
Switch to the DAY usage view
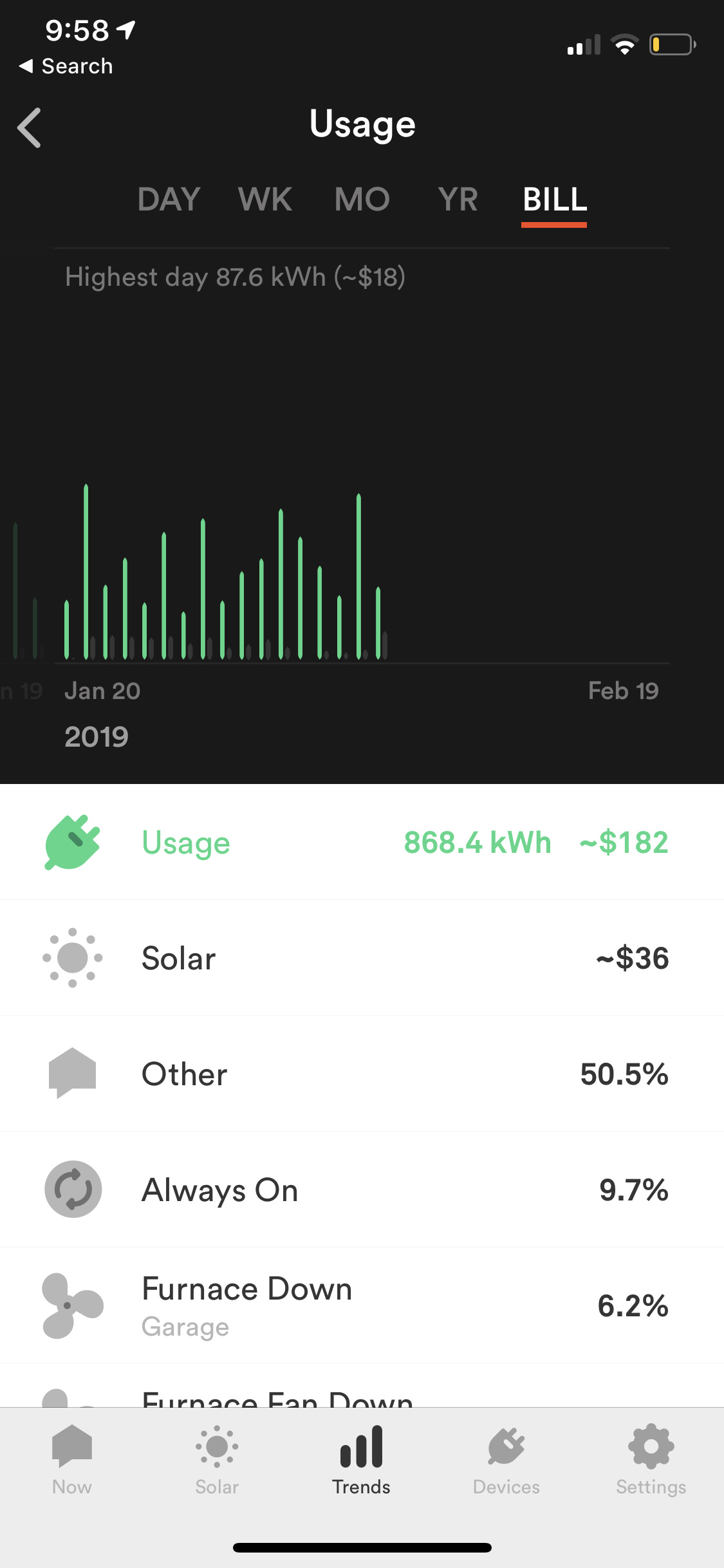point(169,200)
